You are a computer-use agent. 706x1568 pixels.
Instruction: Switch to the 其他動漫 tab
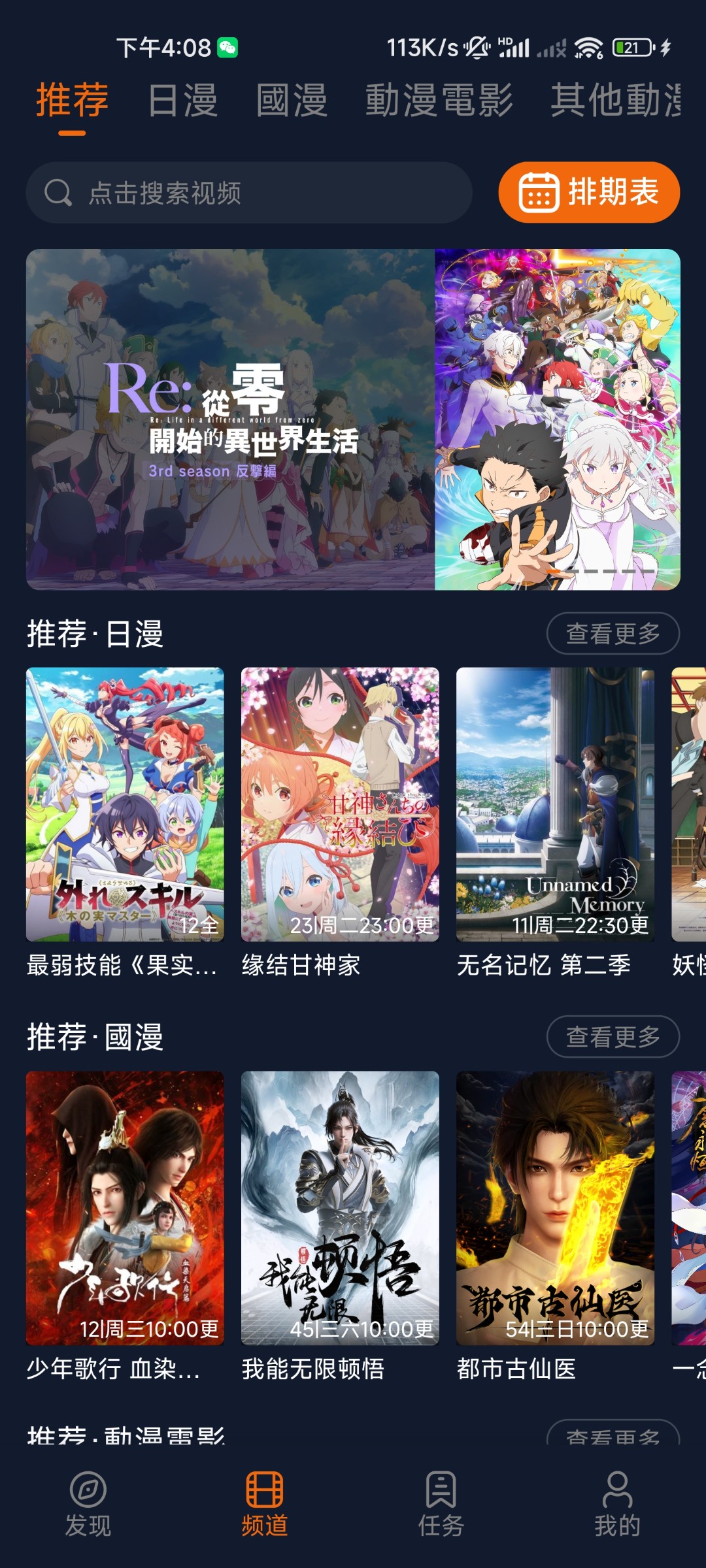(614, 101)
